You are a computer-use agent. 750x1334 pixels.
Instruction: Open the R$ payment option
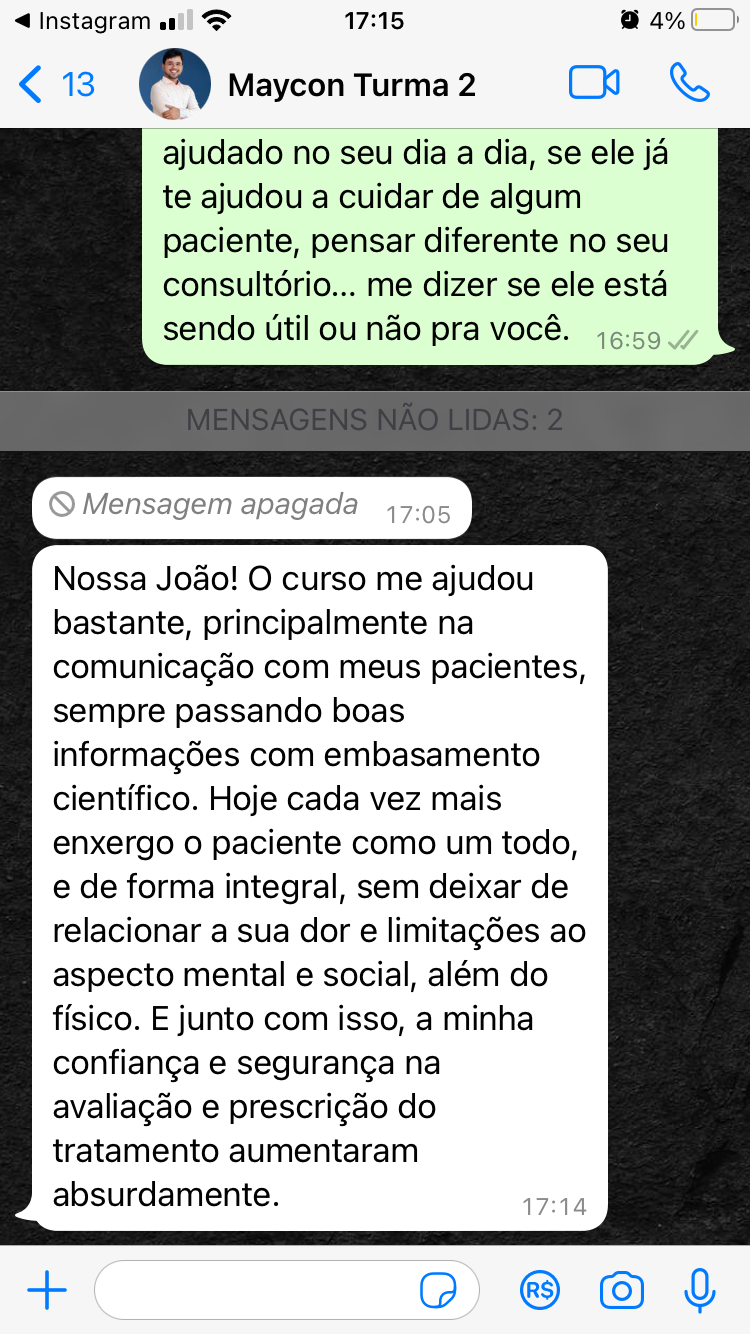pyautogui.click(x=541, y=1291)
